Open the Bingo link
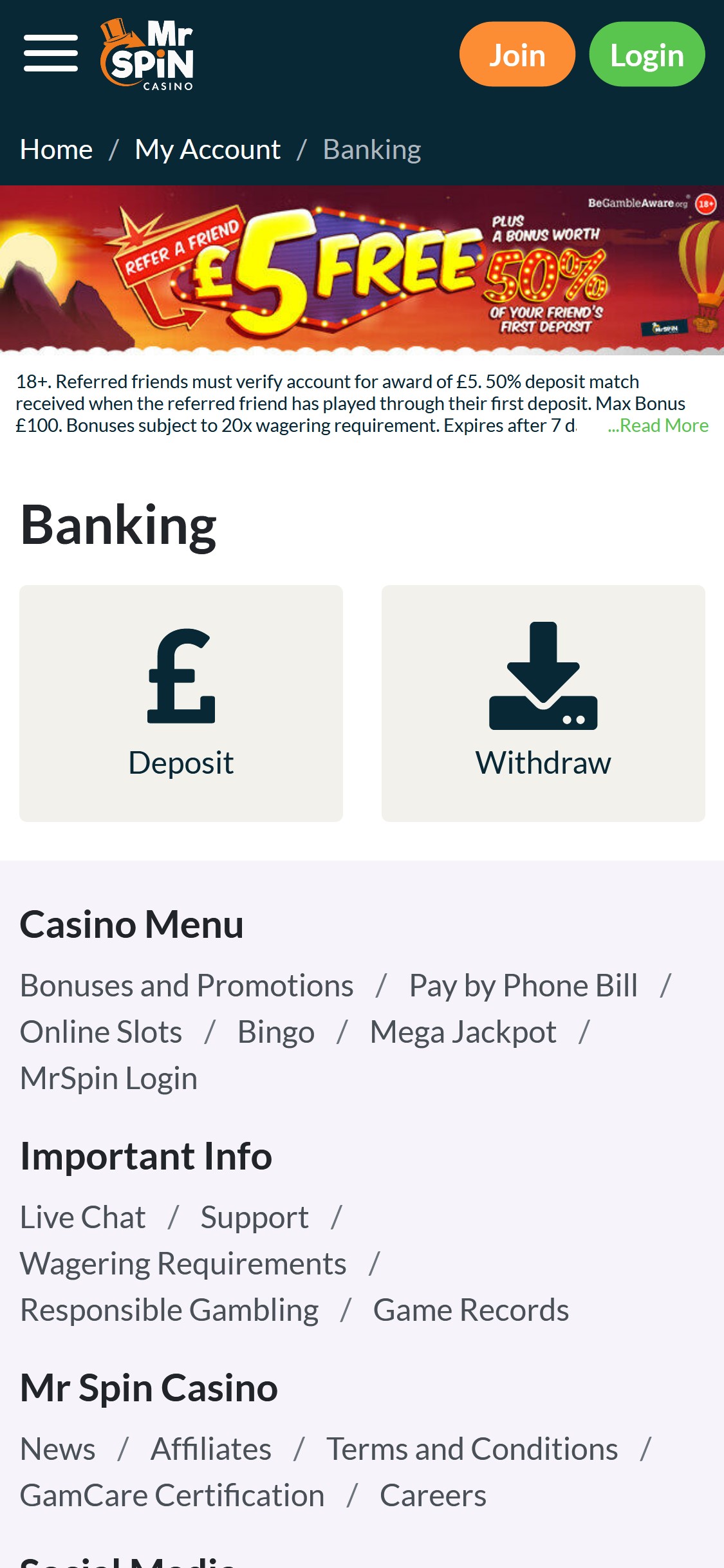The height and width of the screenshot is (1568, 724). [276, 1032]
